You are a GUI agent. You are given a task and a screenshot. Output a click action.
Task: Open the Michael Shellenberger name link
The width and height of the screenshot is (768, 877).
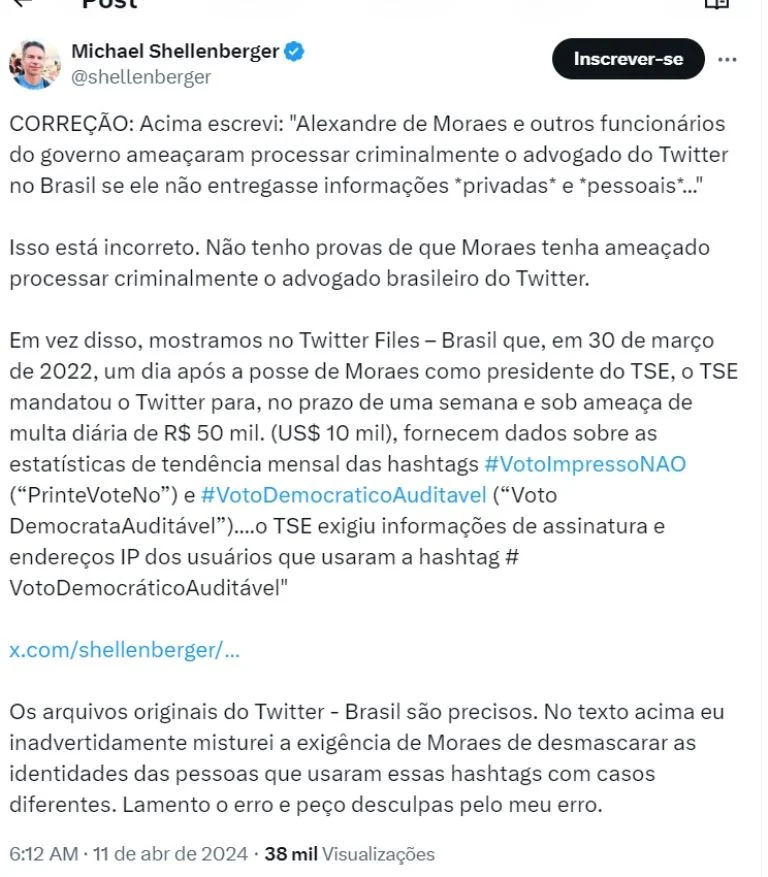(x=175, y=52)
